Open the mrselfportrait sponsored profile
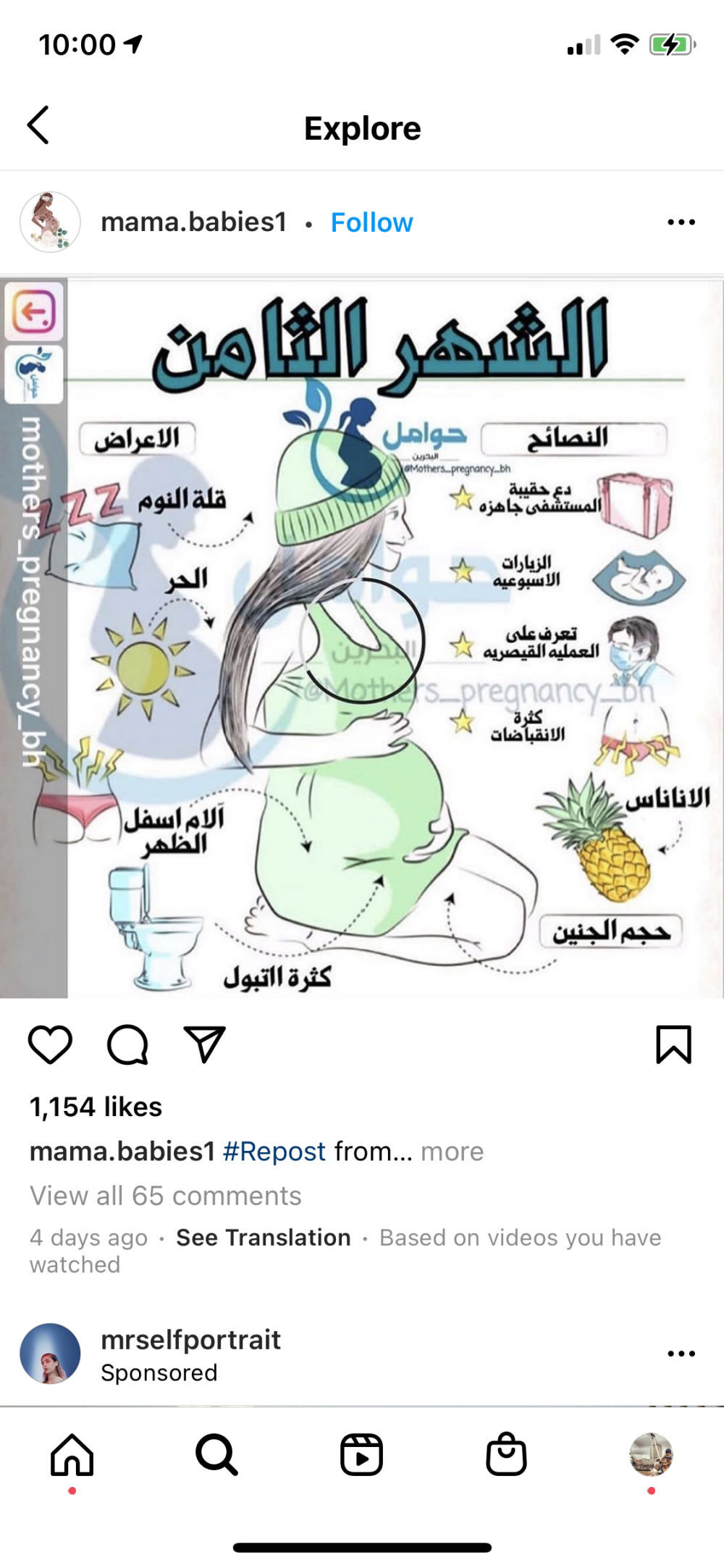The image size is (724, 1568). [x=190, y=1340]
